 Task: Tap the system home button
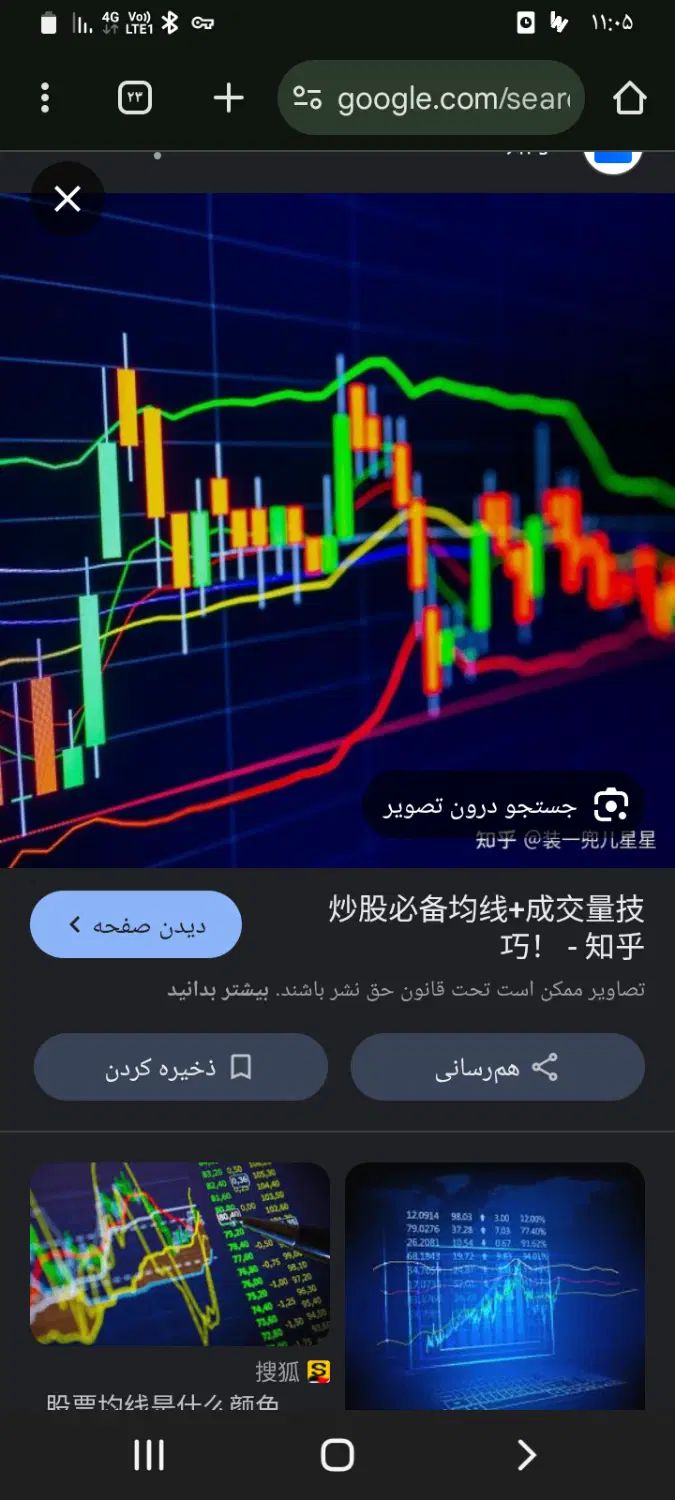[x=337, y=1455]
